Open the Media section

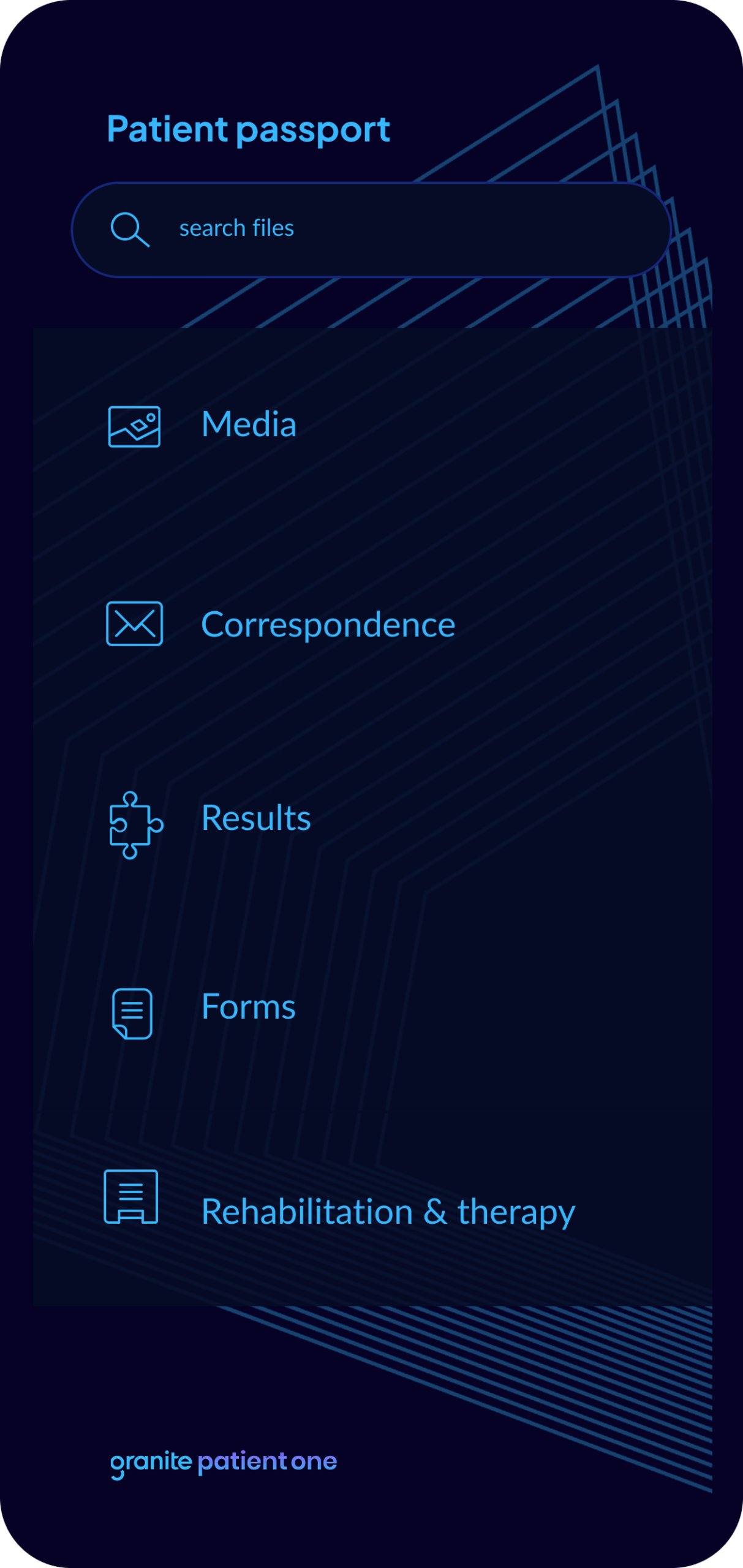tap(249, 424)
